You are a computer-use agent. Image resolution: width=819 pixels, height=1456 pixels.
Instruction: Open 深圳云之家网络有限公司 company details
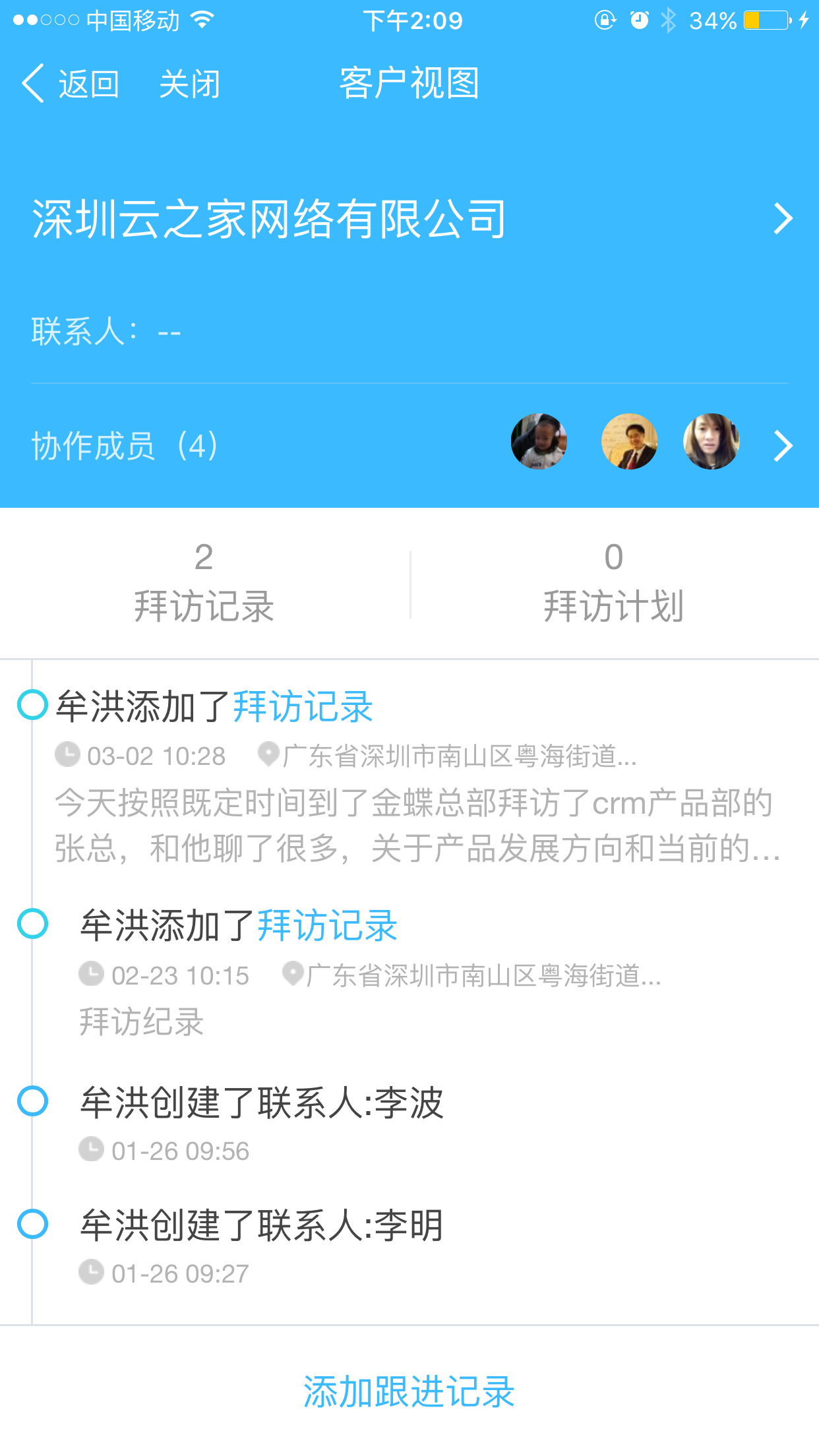(409, 219)
